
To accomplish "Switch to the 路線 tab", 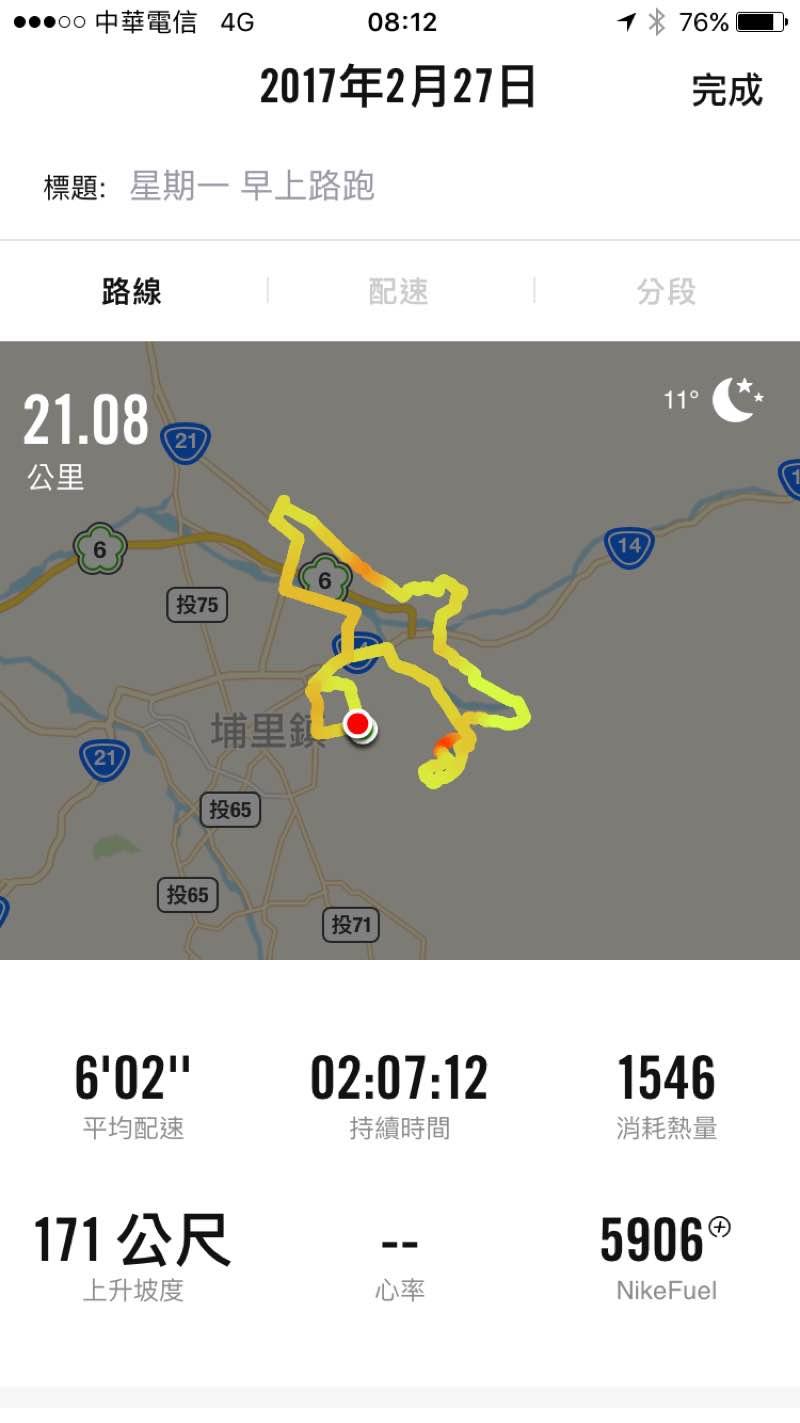I will tap(132, 292).
